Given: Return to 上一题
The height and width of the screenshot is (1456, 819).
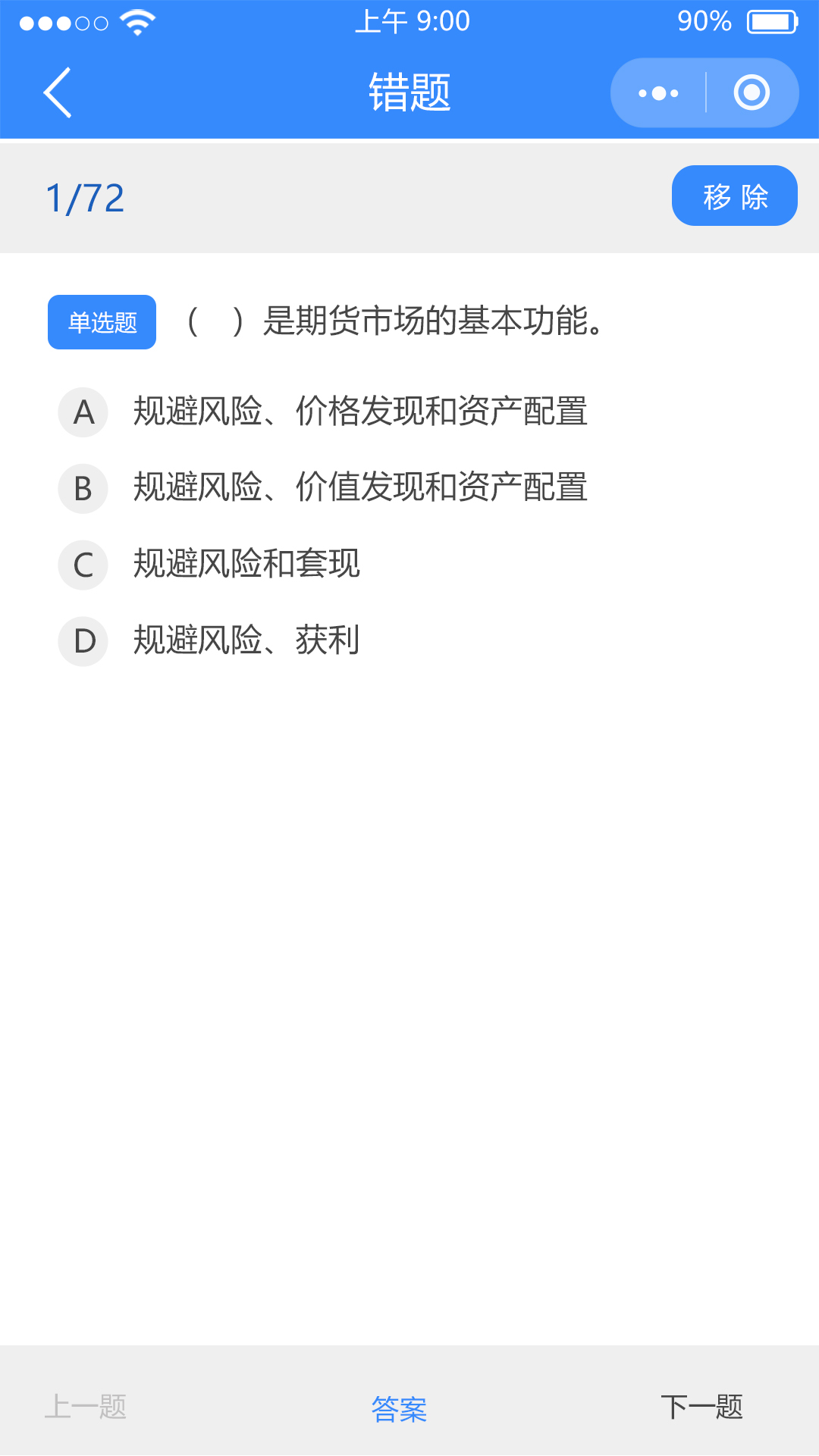Looking at the screenshot, I should [x=86, y=1407].
